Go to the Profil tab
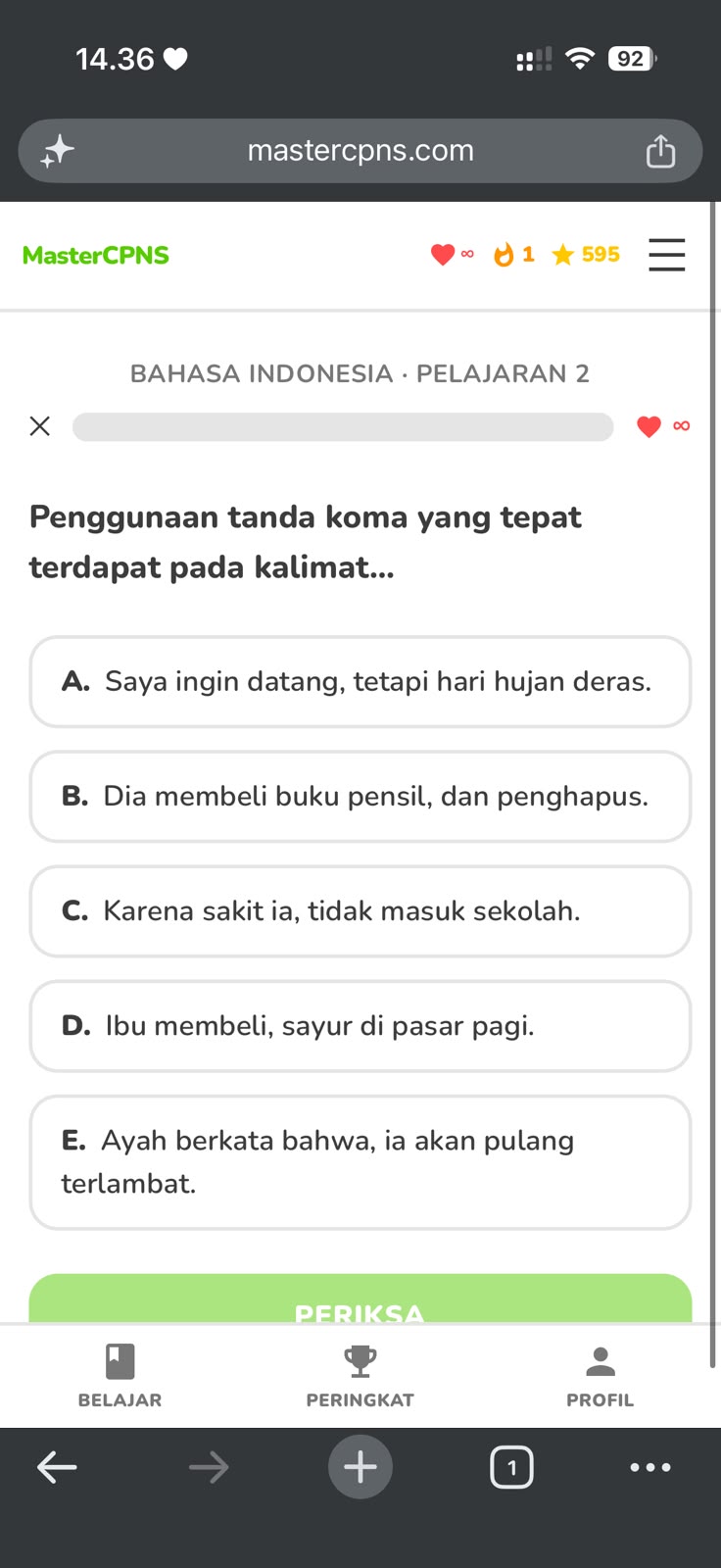Image resolution: width=721 pixels, height=1568 pixels. (x=600, y=1376)
